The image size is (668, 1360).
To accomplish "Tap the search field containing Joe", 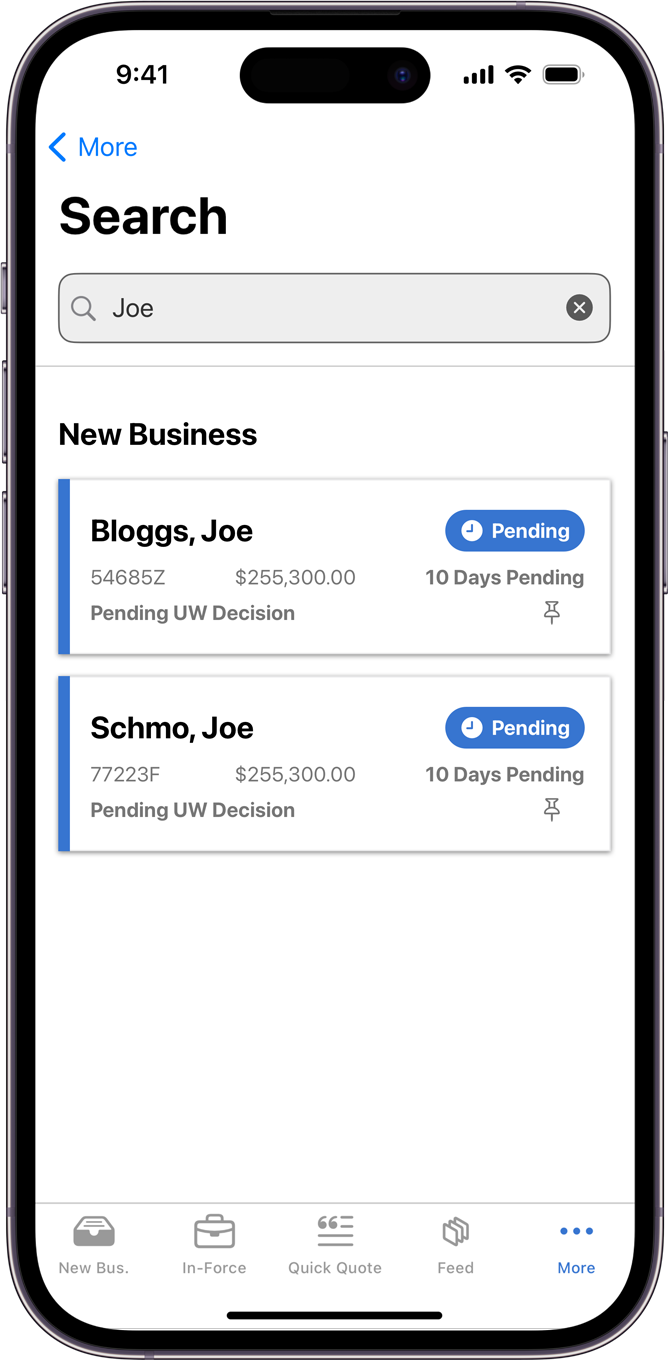I will coord(320,308).
